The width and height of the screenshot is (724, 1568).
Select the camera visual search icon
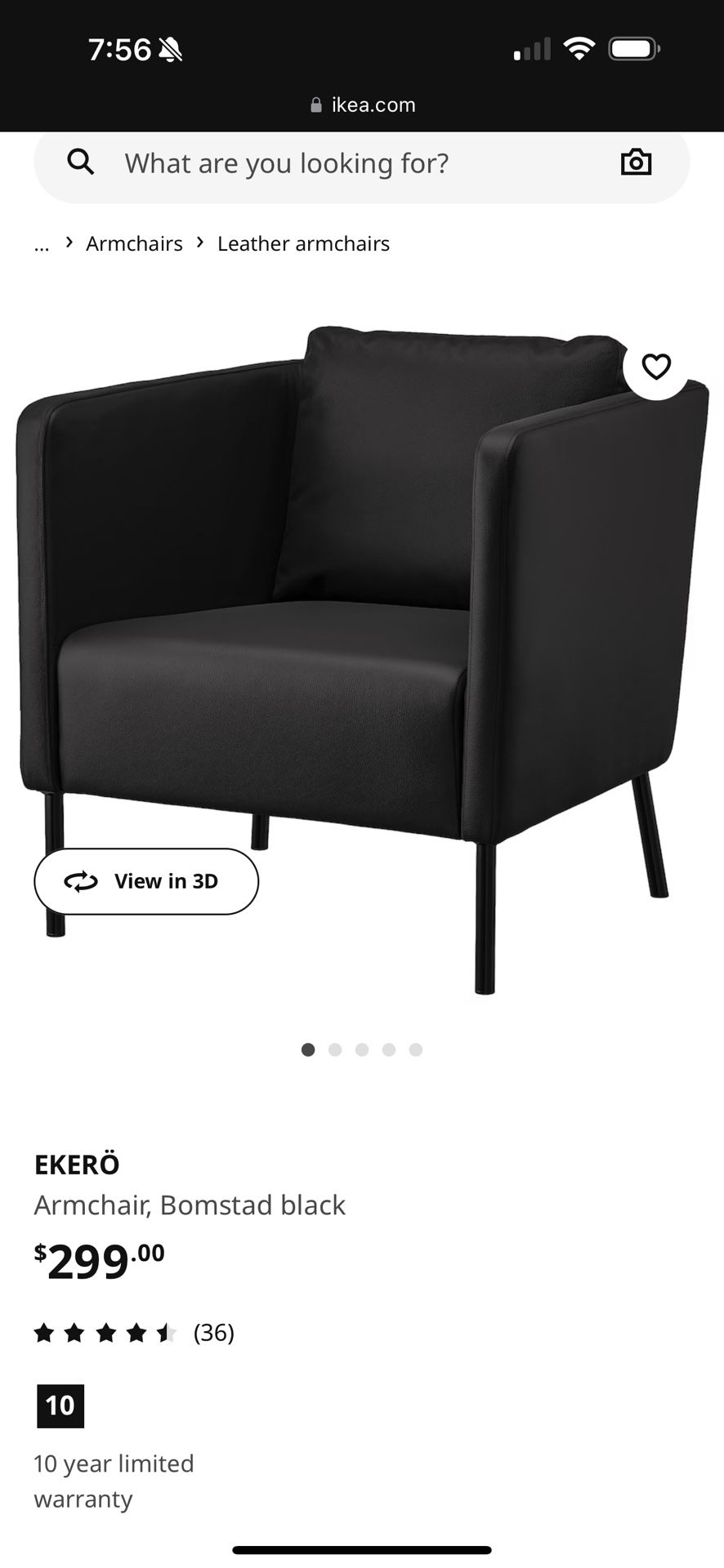tap(636, 162)
